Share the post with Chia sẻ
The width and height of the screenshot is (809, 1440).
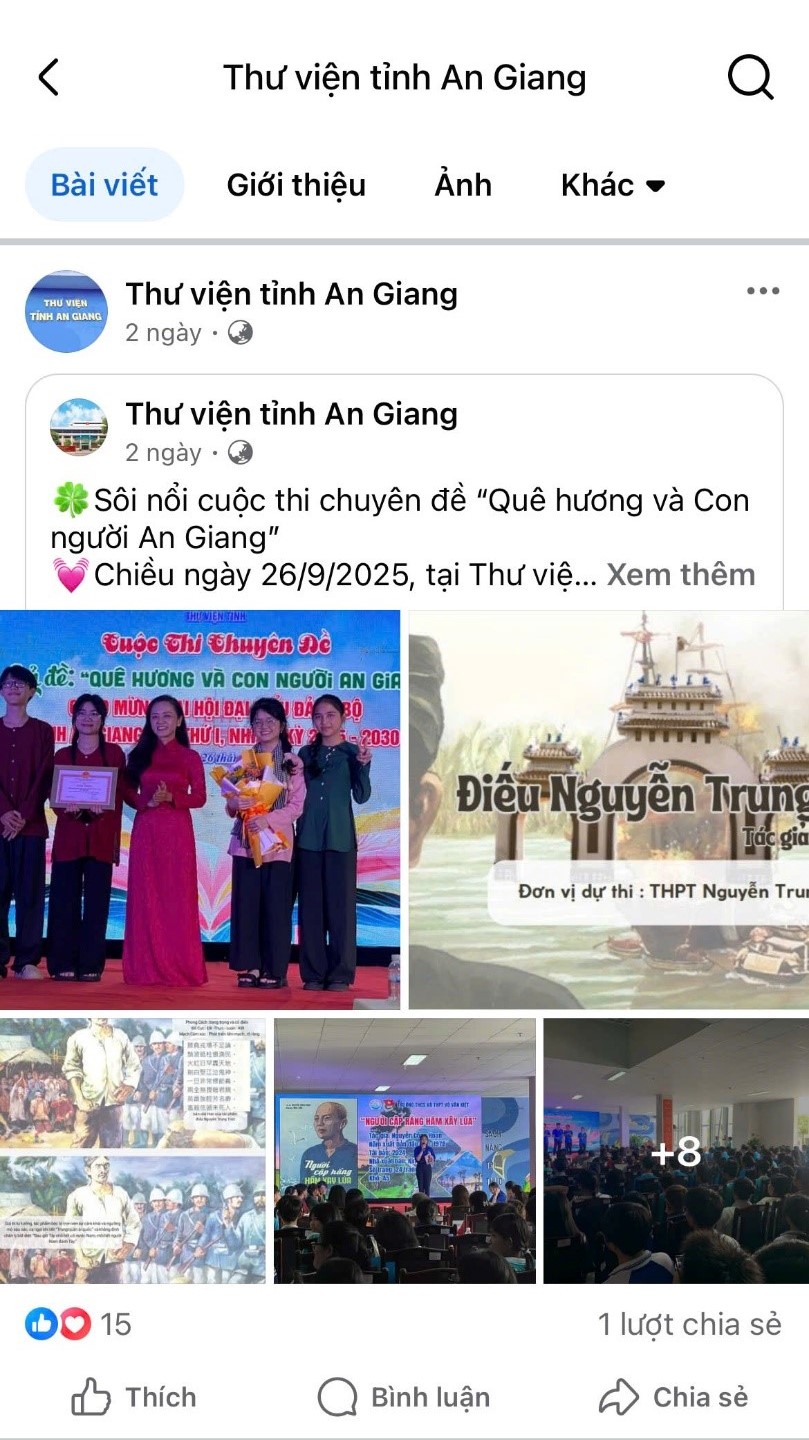click(673, 1397)
